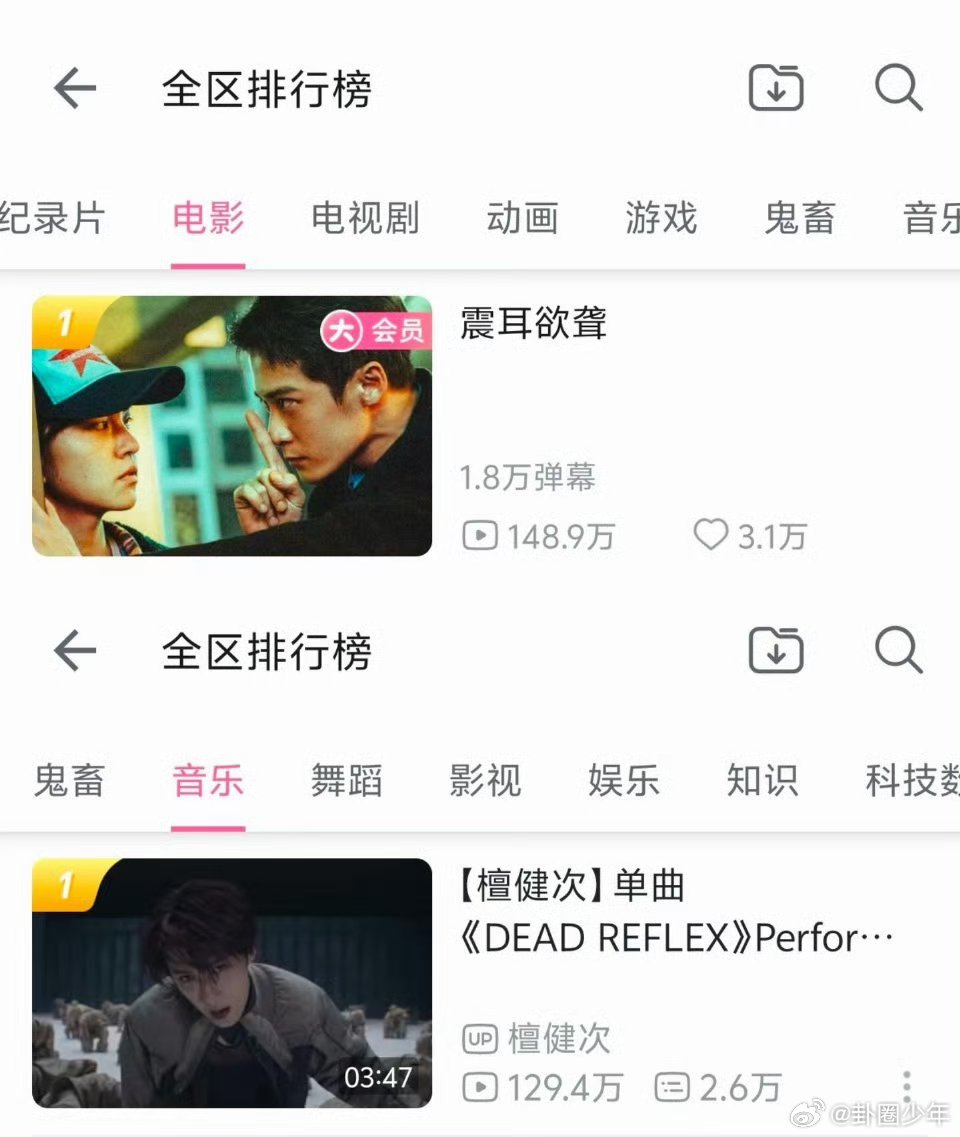Tap the search icon on the lower ranking page

[x=898, y=651]
